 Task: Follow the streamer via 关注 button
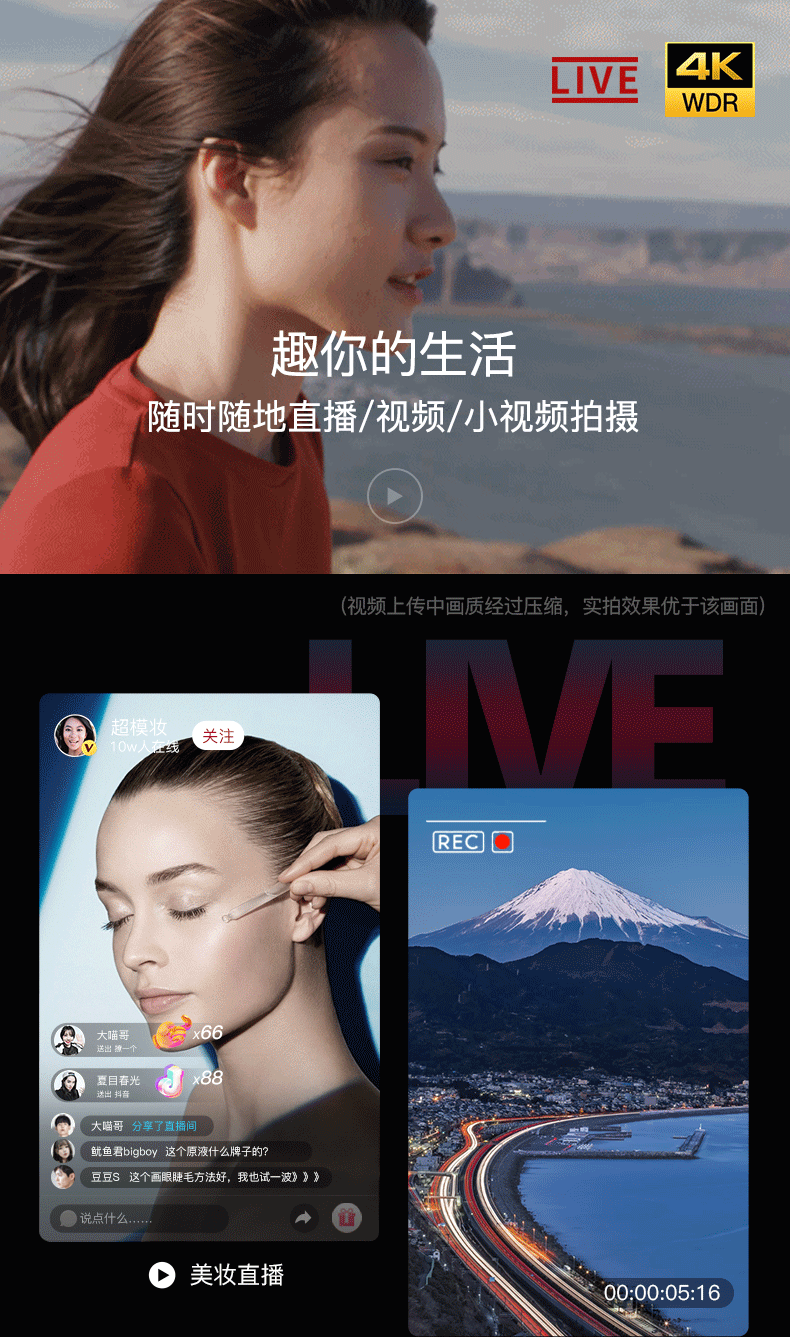click(217, 736)
